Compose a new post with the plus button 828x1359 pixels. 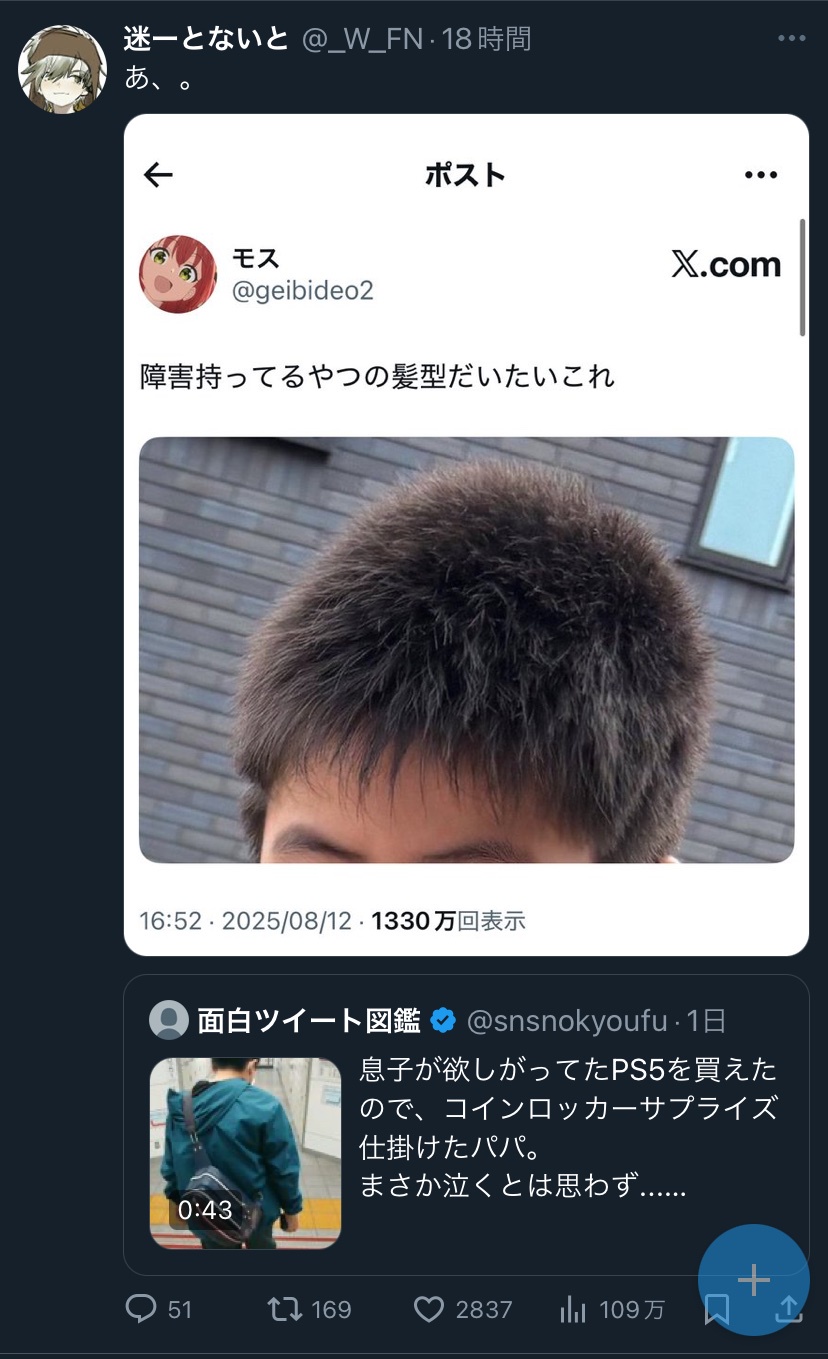point(753,1279)
